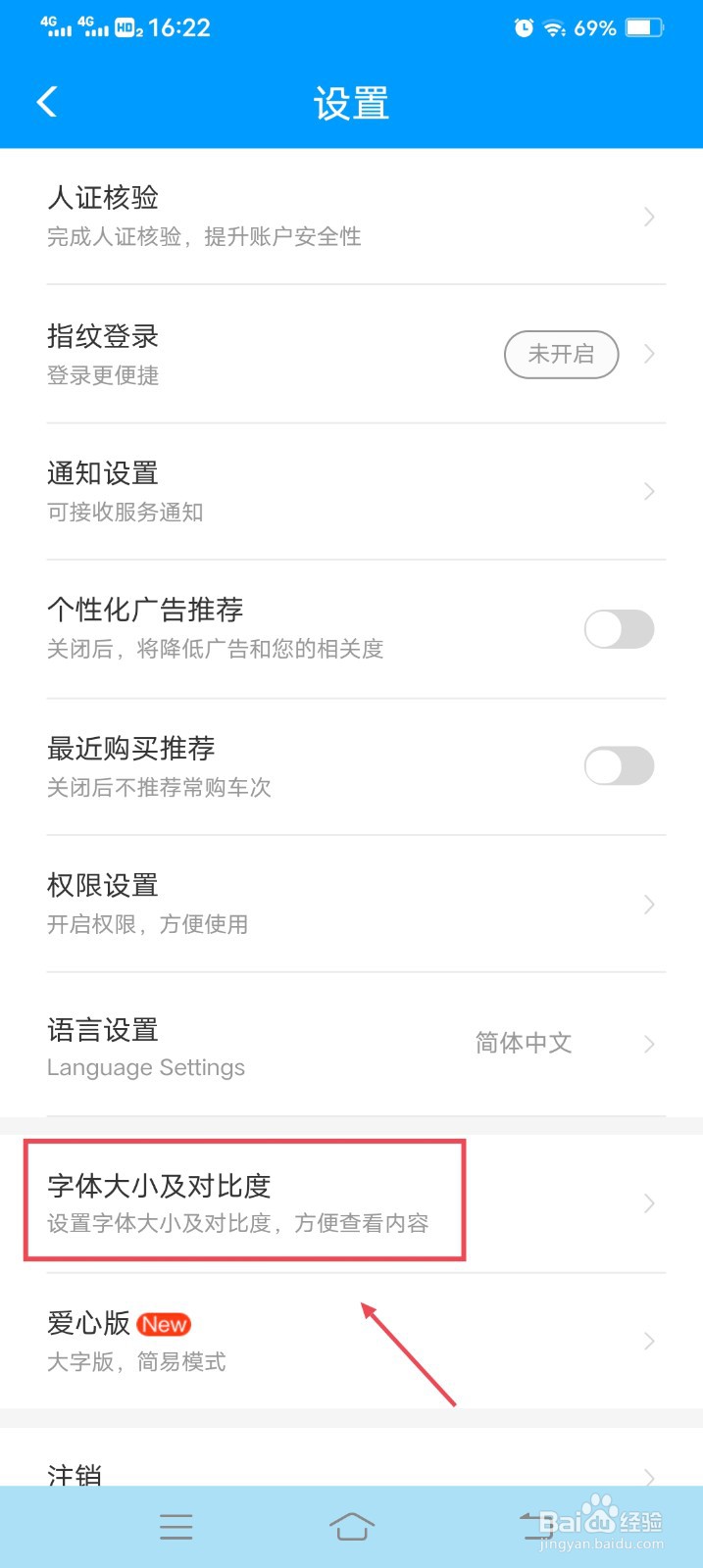Open 爱心版 simple mode row
The height and width of the screenshot is (1568, 703).
pos(351,1342)
